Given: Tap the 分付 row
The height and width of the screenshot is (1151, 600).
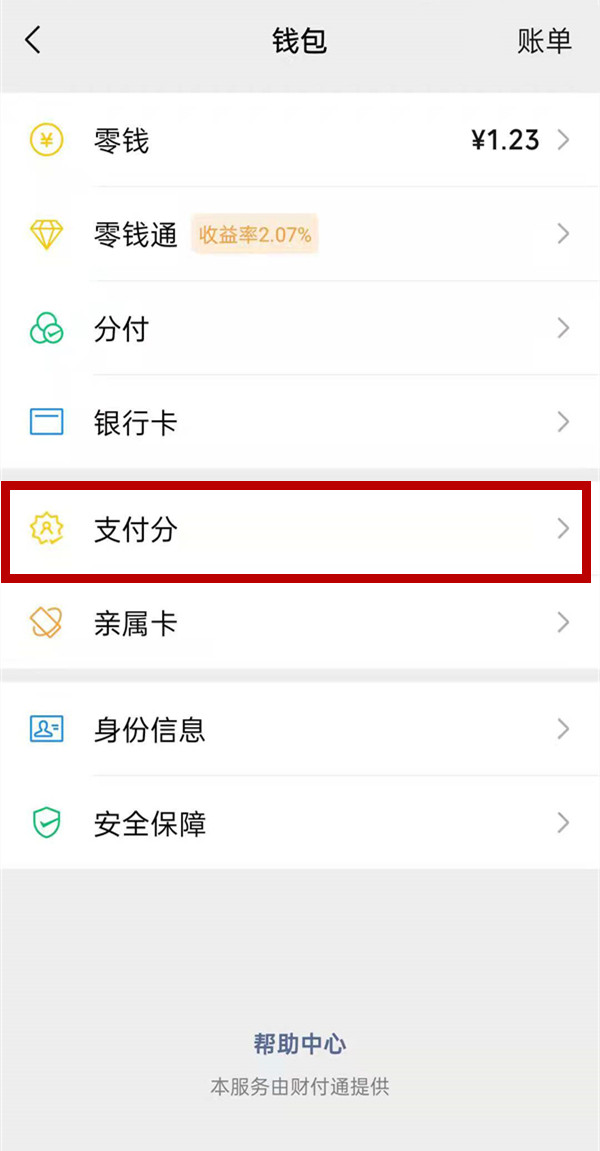Looking at the screenshot, I should click(x=300, y=328).
